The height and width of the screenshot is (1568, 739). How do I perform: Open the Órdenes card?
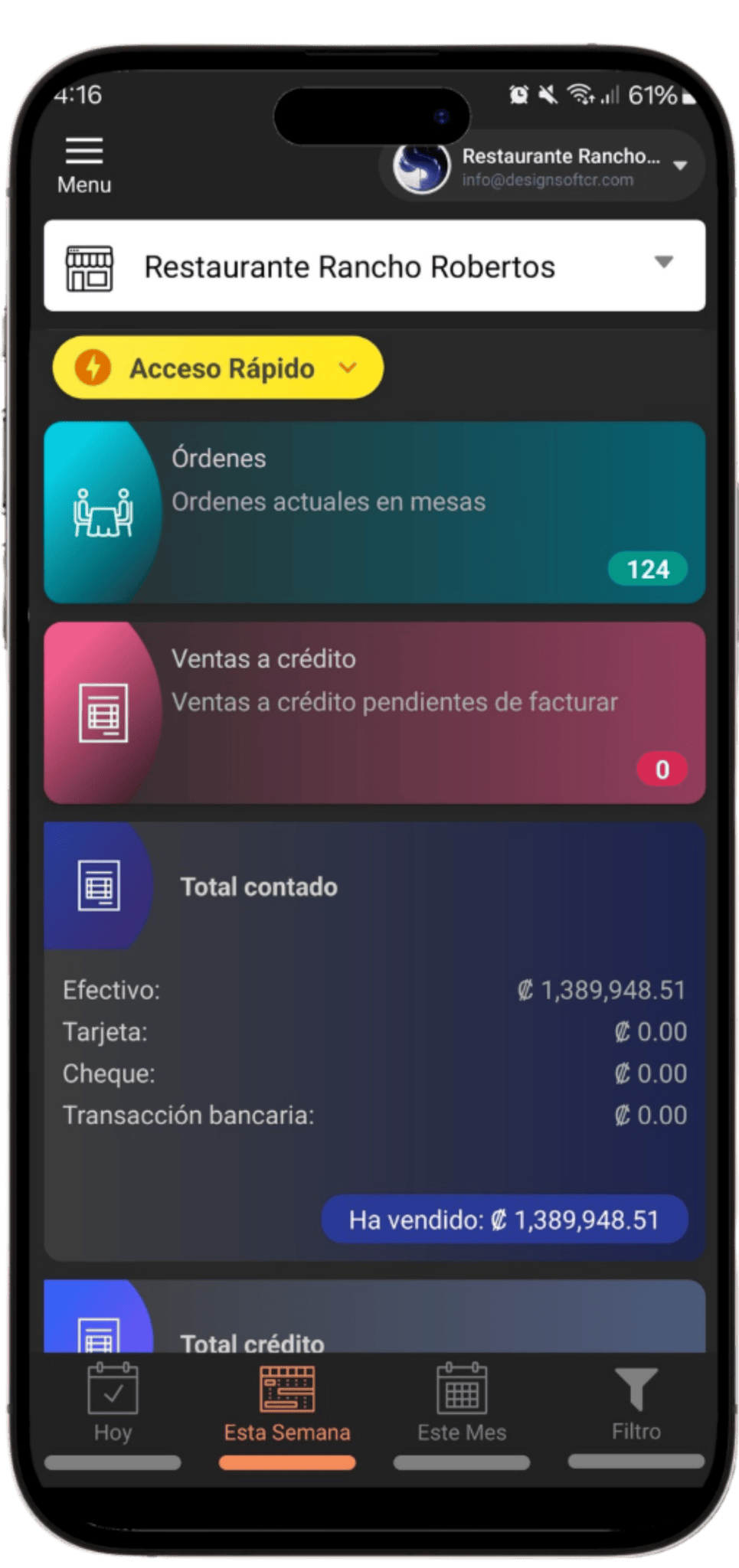click(374, 512)
